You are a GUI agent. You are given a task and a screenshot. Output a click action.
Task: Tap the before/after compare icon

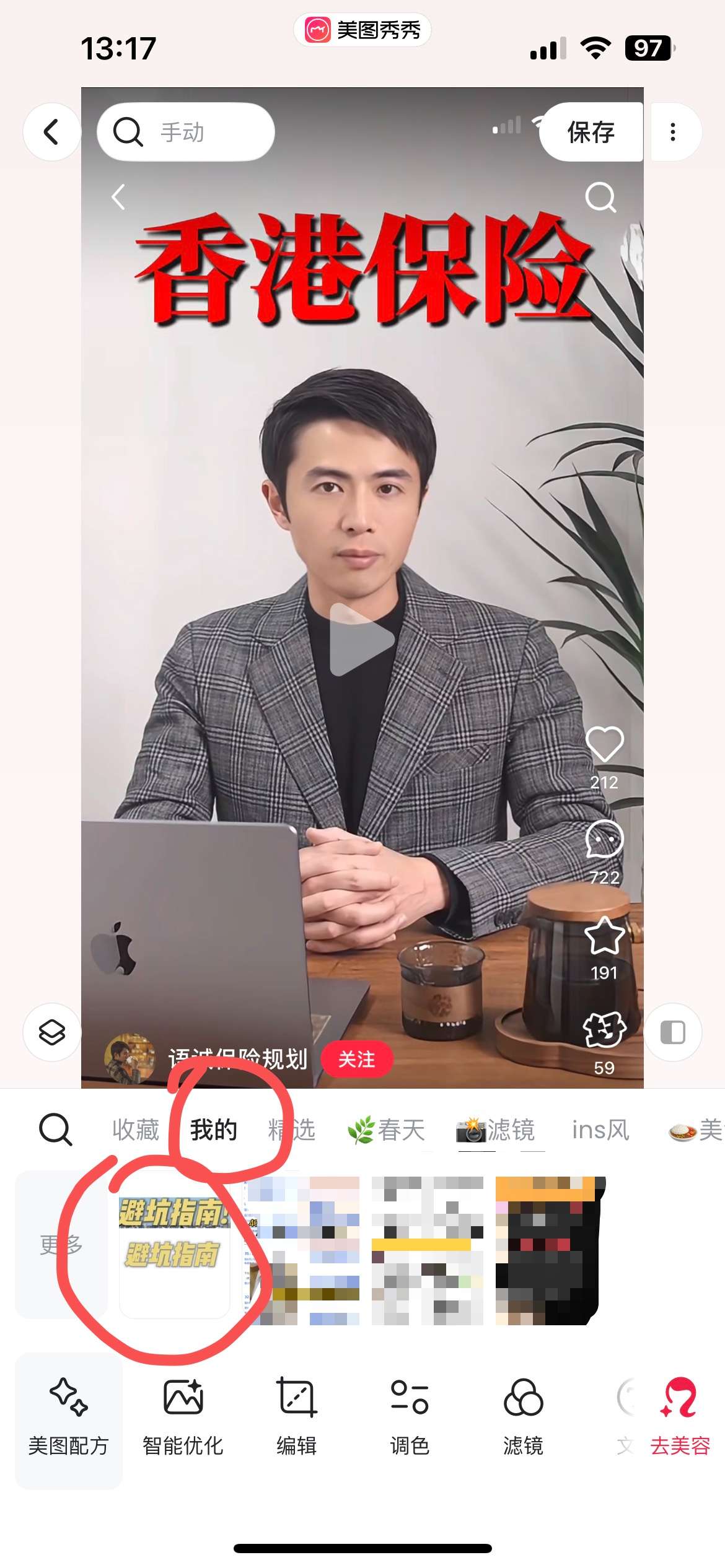[x=673, y=1032]
